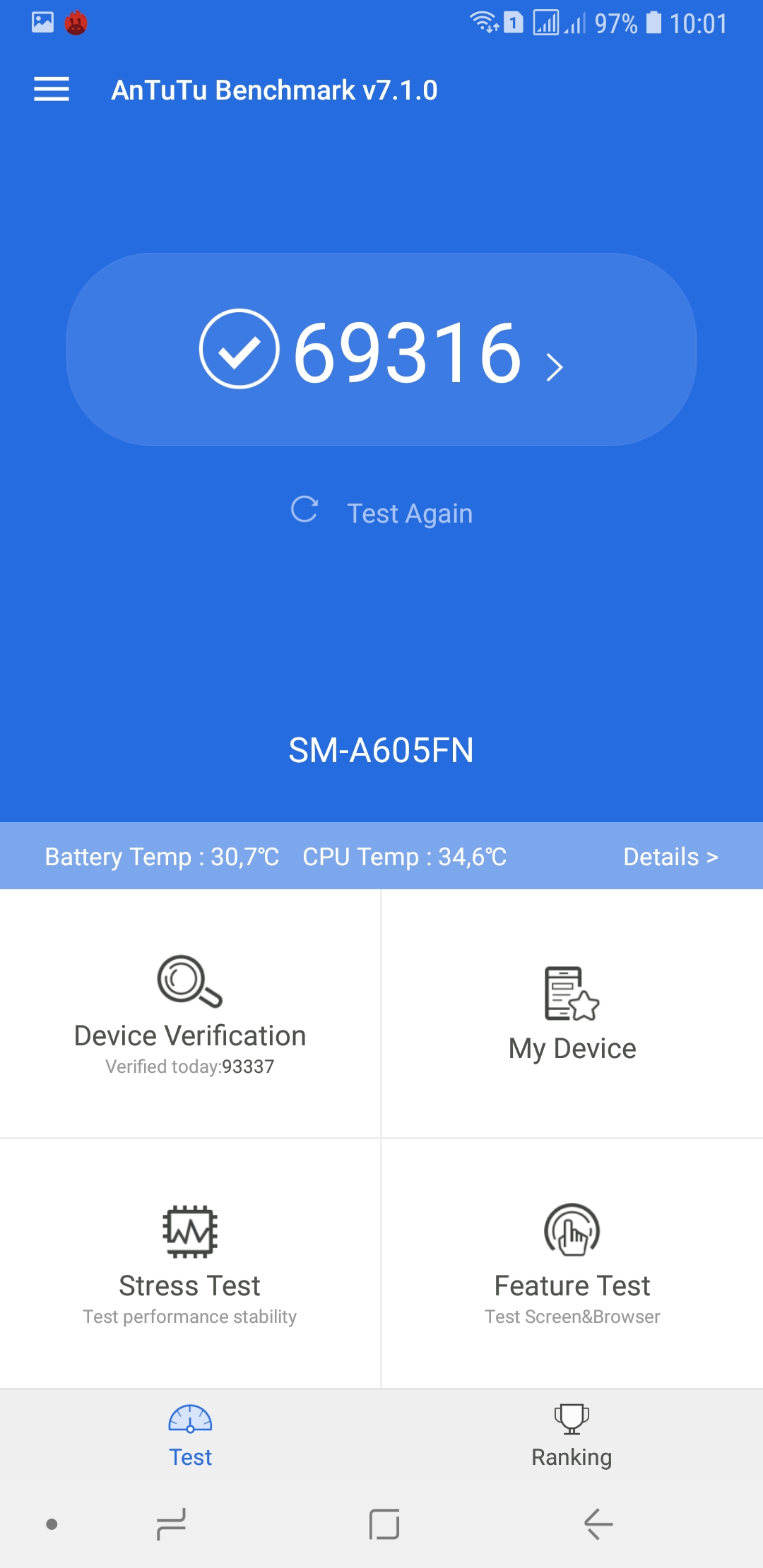Open My Device info
Image resolution: width=763 pixels, height=1568 pixels.
click(572, 1014)
